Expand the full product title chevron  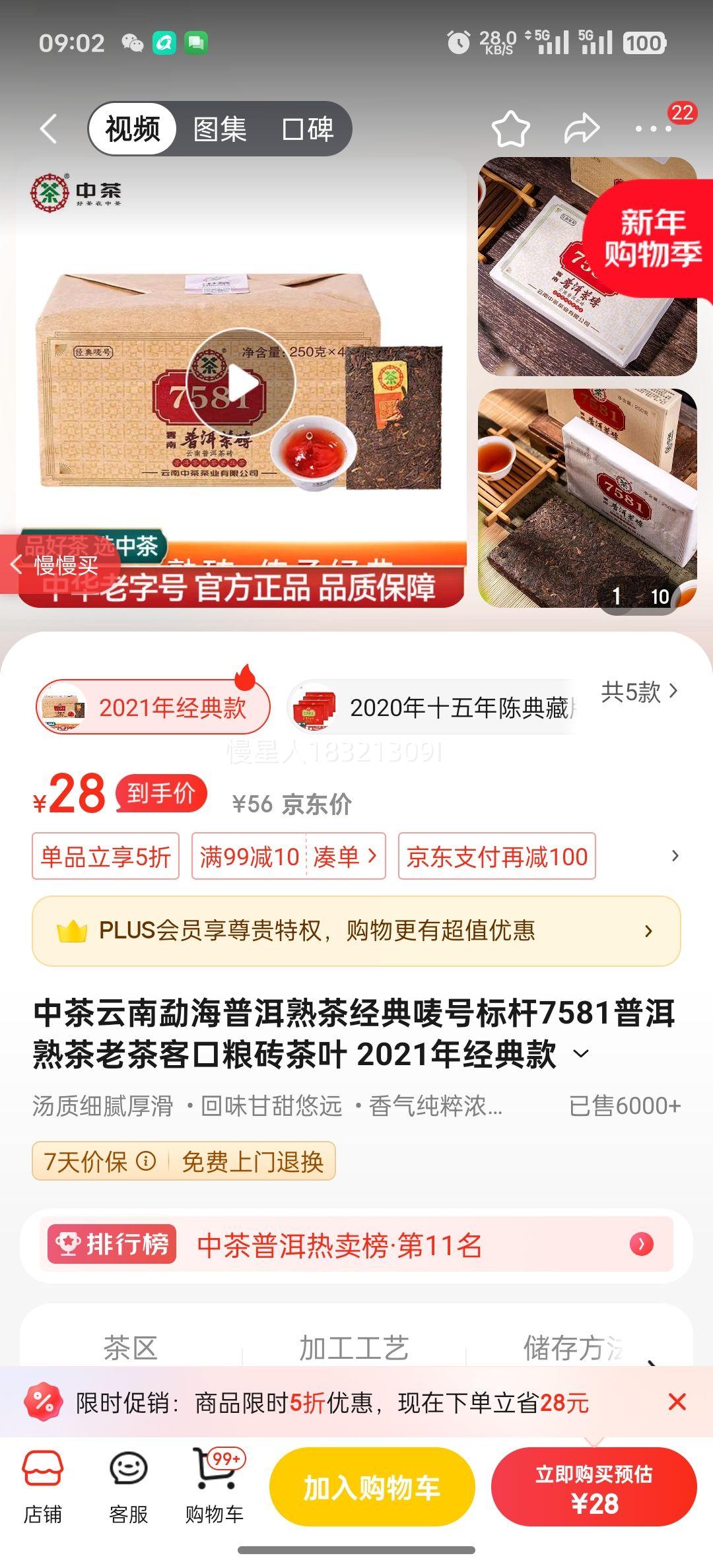coord(581,1051)
